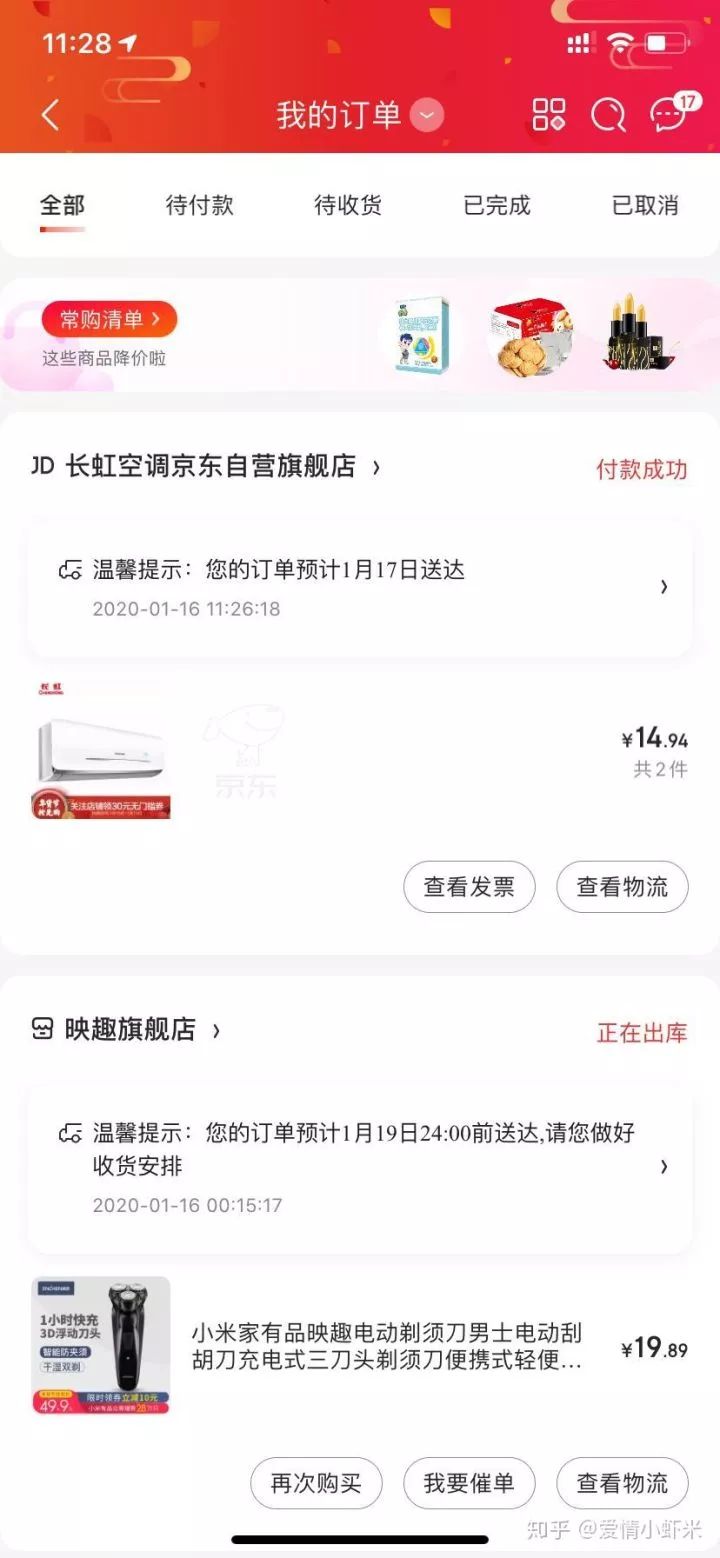Open the 映趣电动剃须刀 product
720x1558 pixels.
pos(386,1346)
